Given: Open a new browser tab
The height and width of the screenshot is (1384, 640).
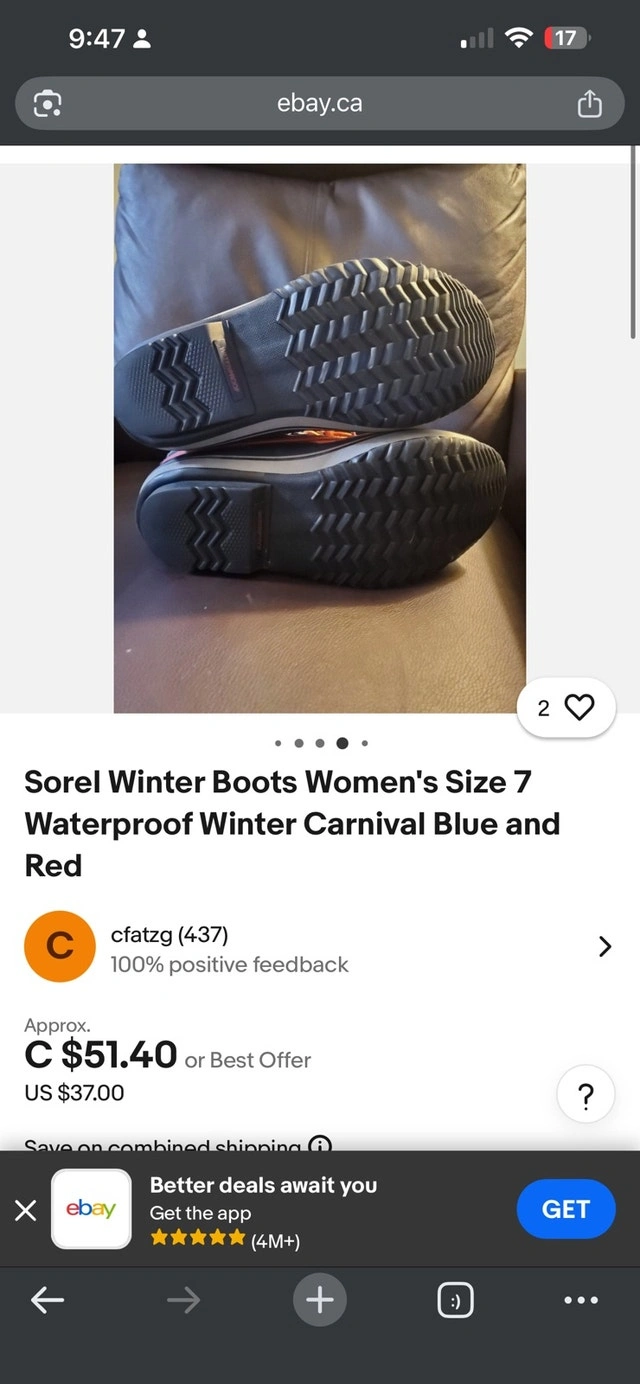Looking at the screenshot, I should (x=319, y=1300).
